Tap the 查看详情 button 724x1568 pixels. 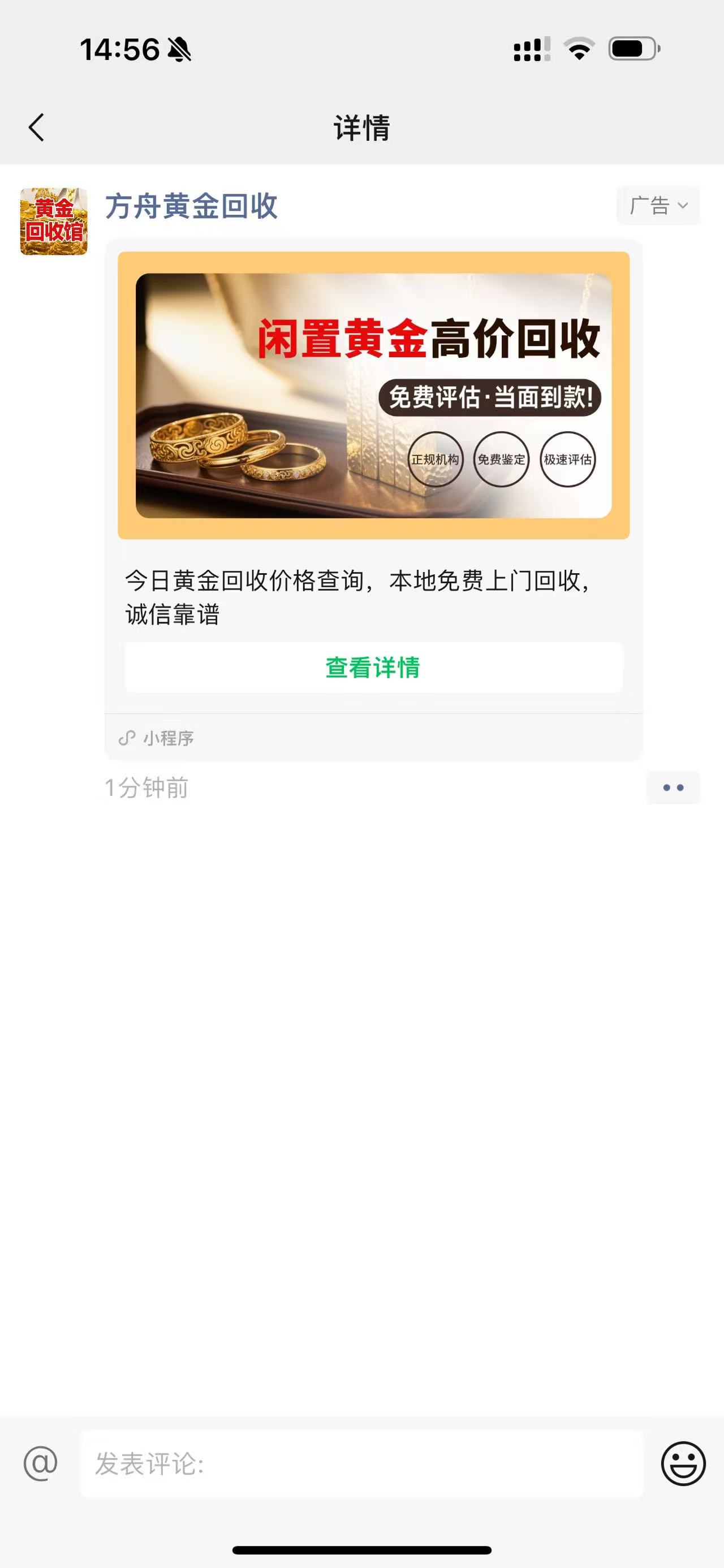[x=373, y=667]
